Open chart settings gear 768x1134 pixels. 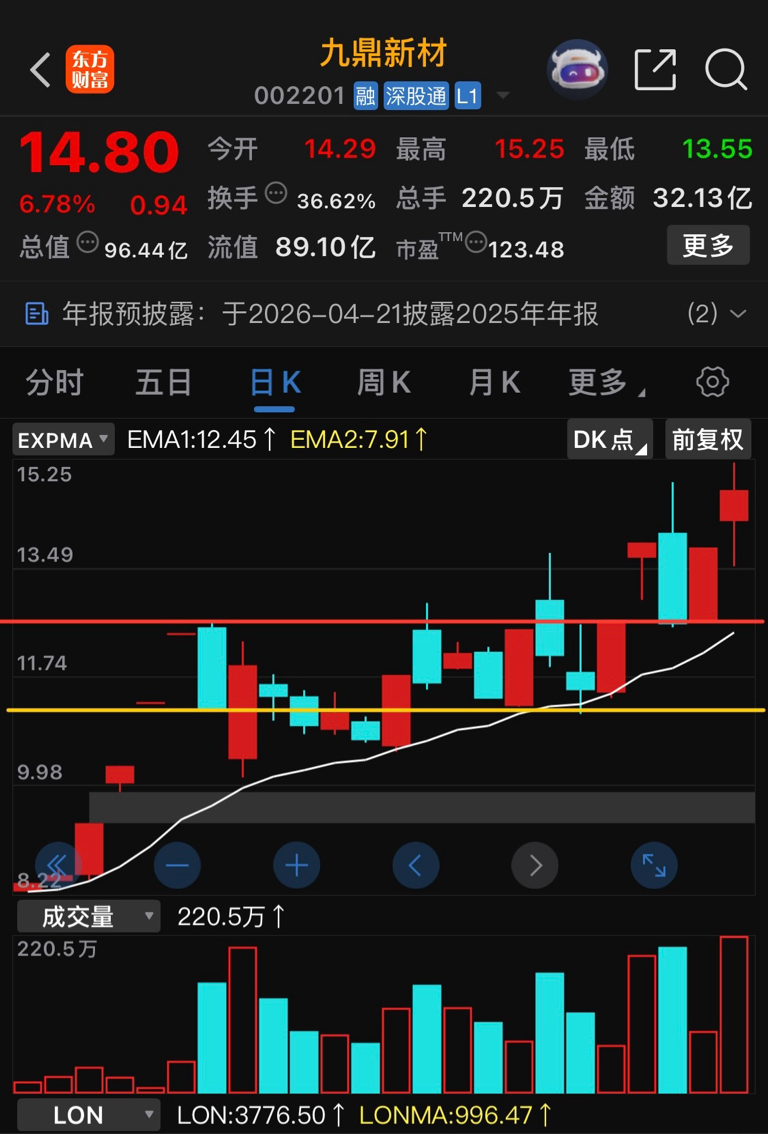pos(712,382)
